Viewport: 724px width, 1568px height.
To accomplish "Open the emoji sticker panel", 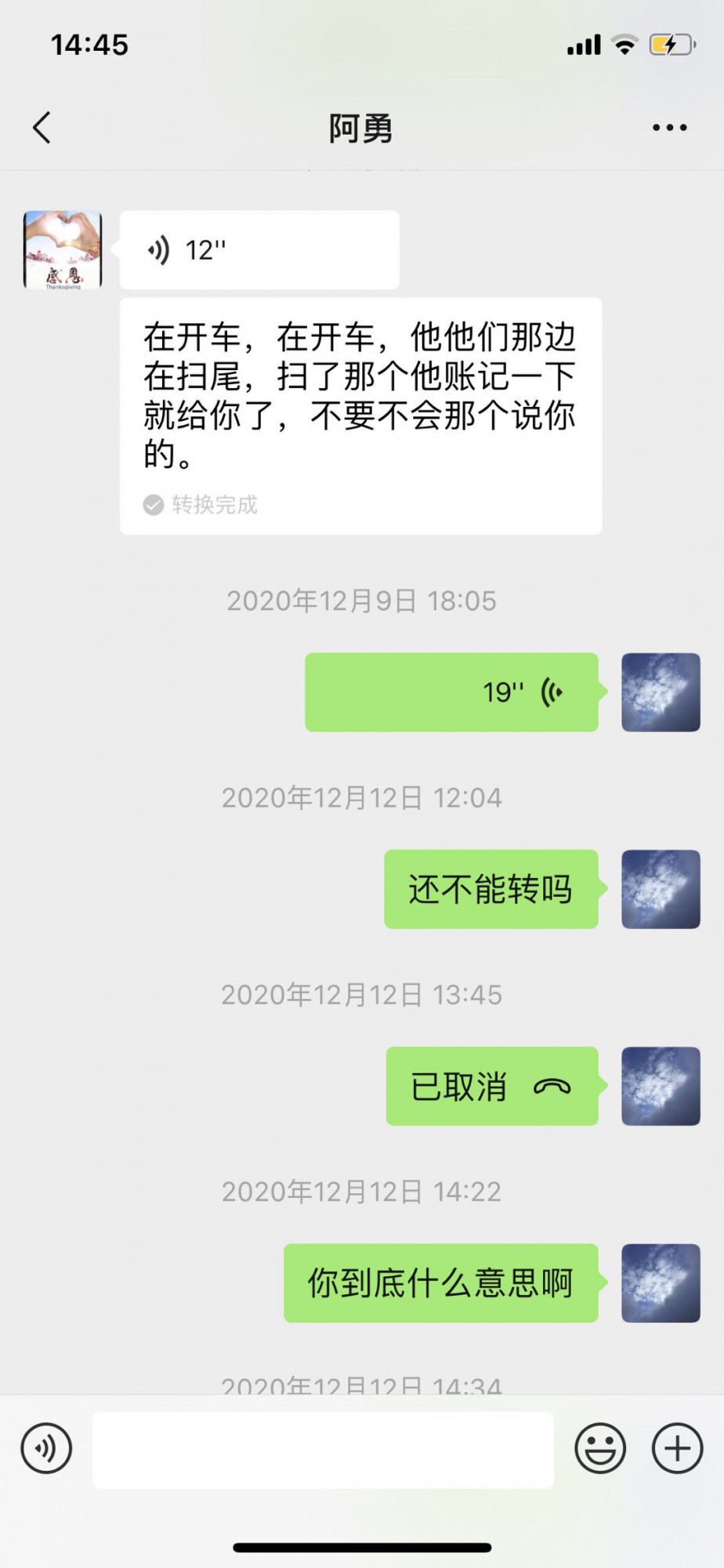I will [600, 1448].
